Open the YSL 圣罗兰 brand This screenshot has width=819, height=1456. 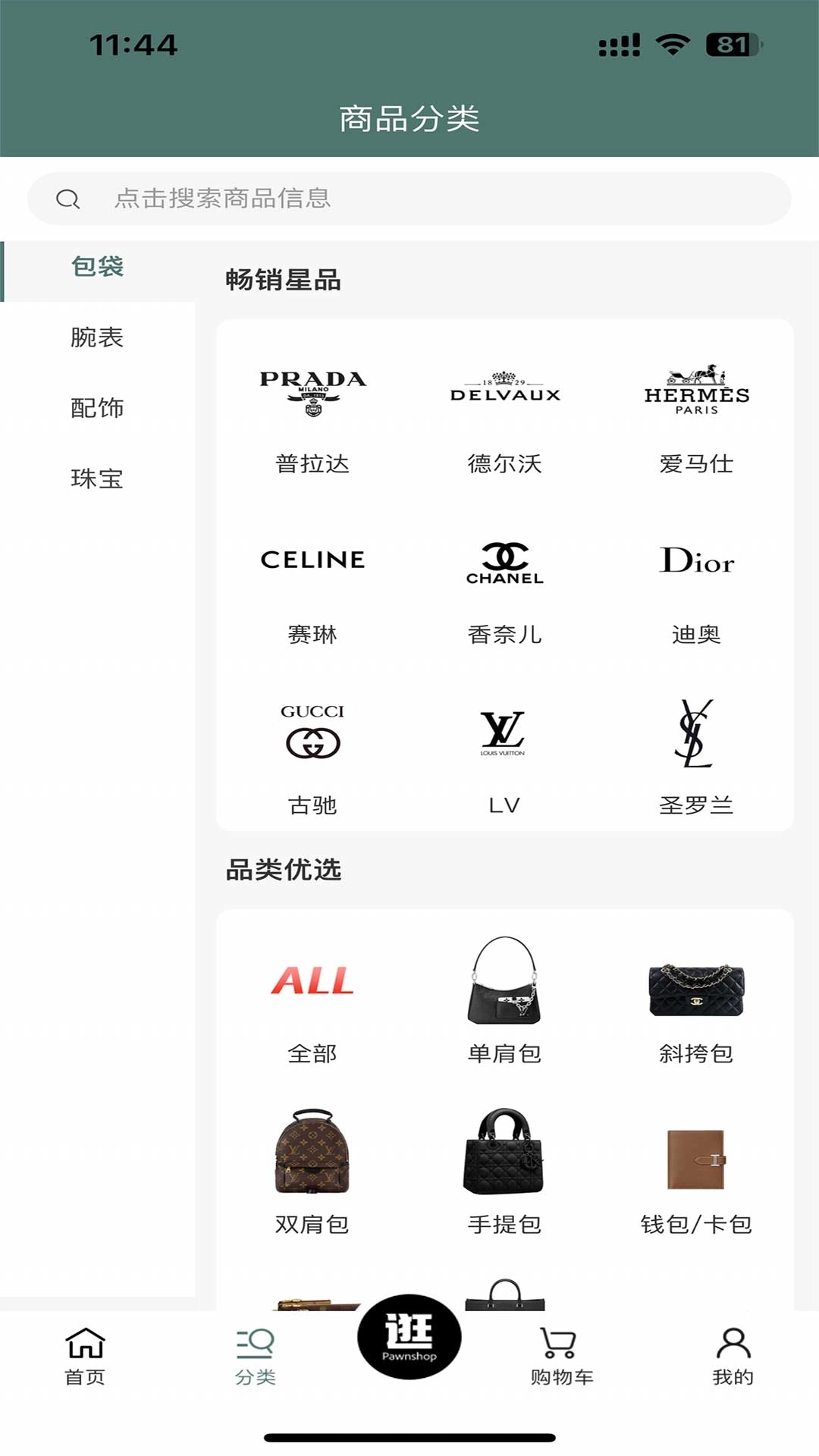pyautogui.click(x=696, y=758)
